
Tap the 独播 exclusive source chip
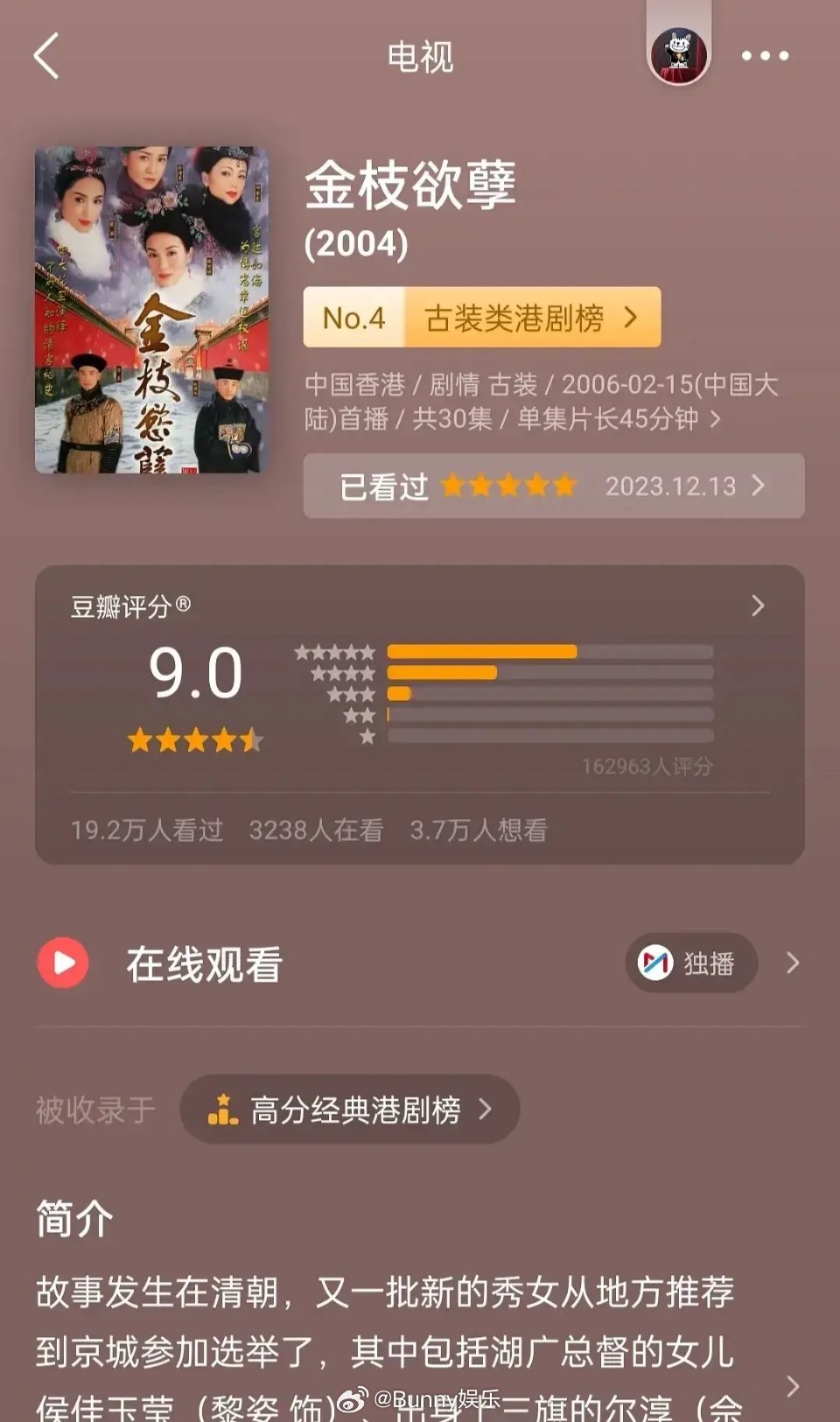click(691, 963)
